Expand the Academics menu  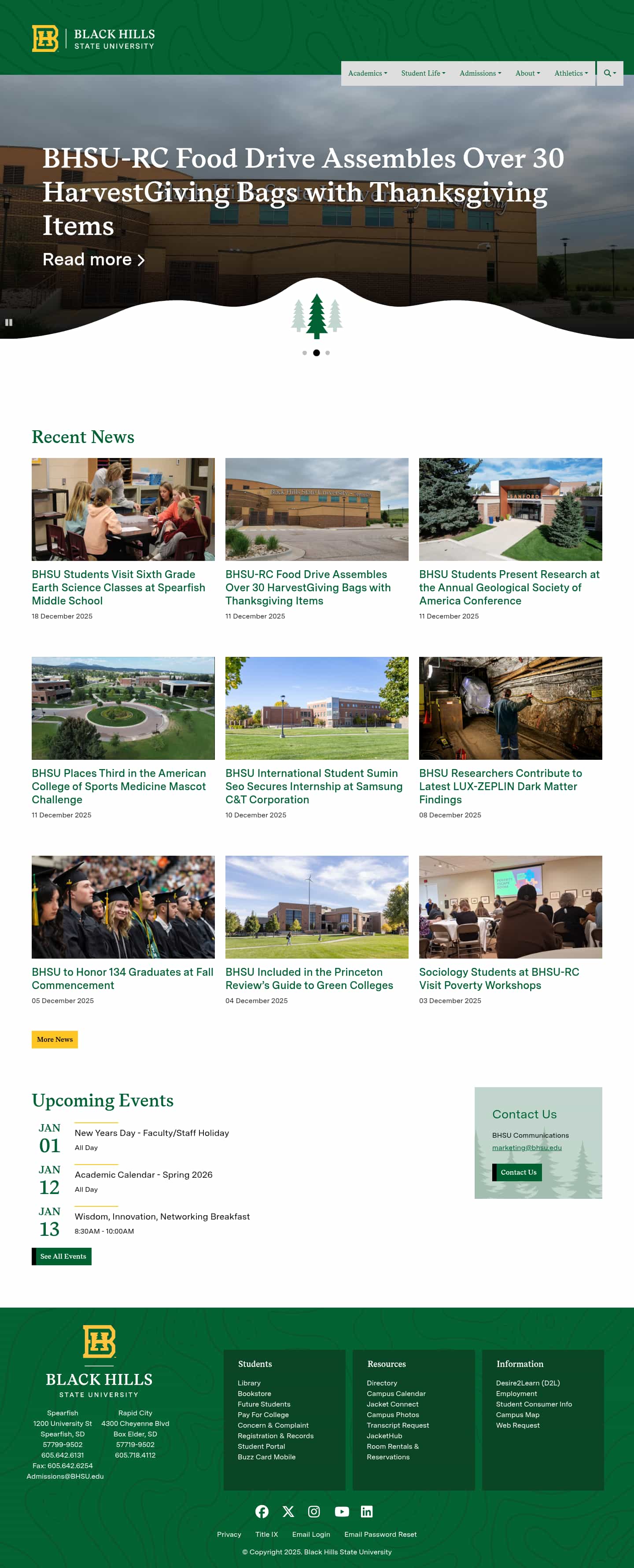tap(367, 73)
